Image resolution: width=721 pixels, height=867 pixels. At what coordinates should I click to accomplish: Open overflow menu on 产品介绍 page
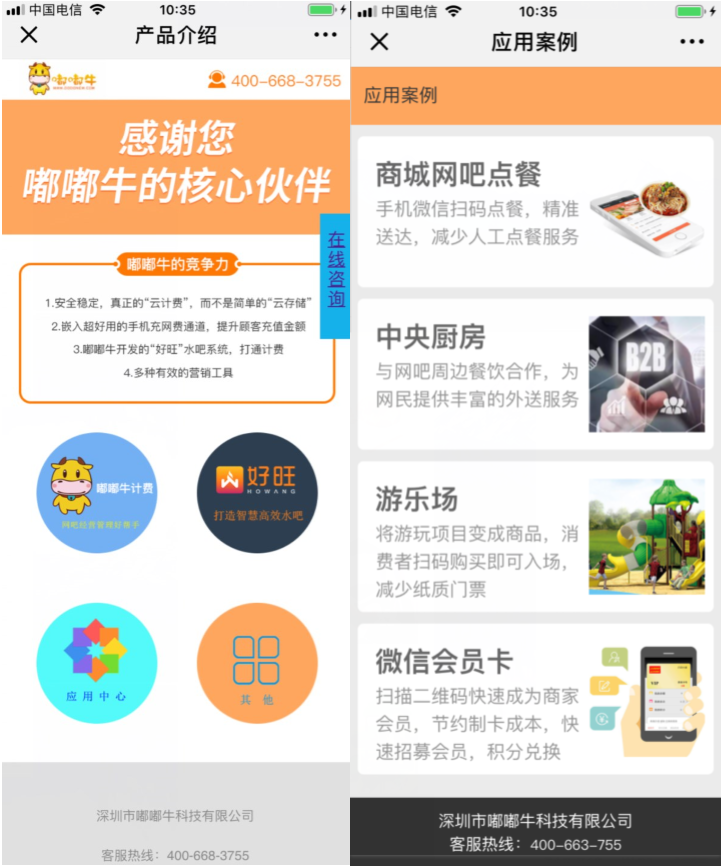[325, 35]
